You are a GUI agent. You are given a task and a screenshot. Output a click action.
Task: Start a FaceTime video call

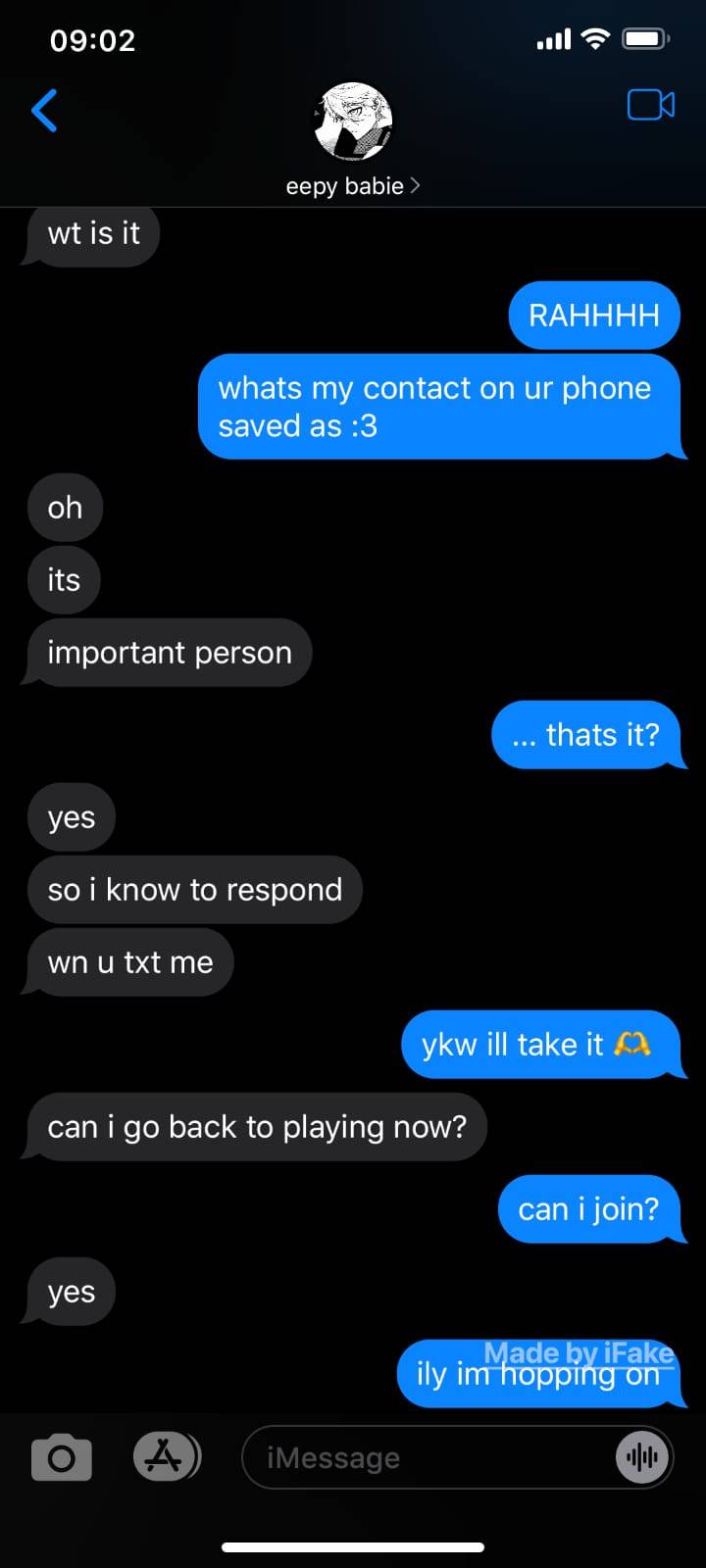coord(650,105)
